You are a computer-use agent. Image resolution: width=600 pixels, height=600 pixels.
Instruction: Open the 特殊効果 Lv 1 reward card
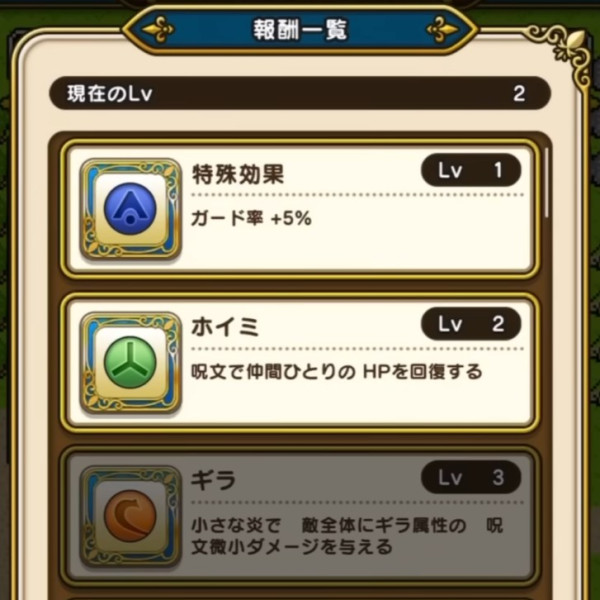pyautogui.click(x=300, y=208)
